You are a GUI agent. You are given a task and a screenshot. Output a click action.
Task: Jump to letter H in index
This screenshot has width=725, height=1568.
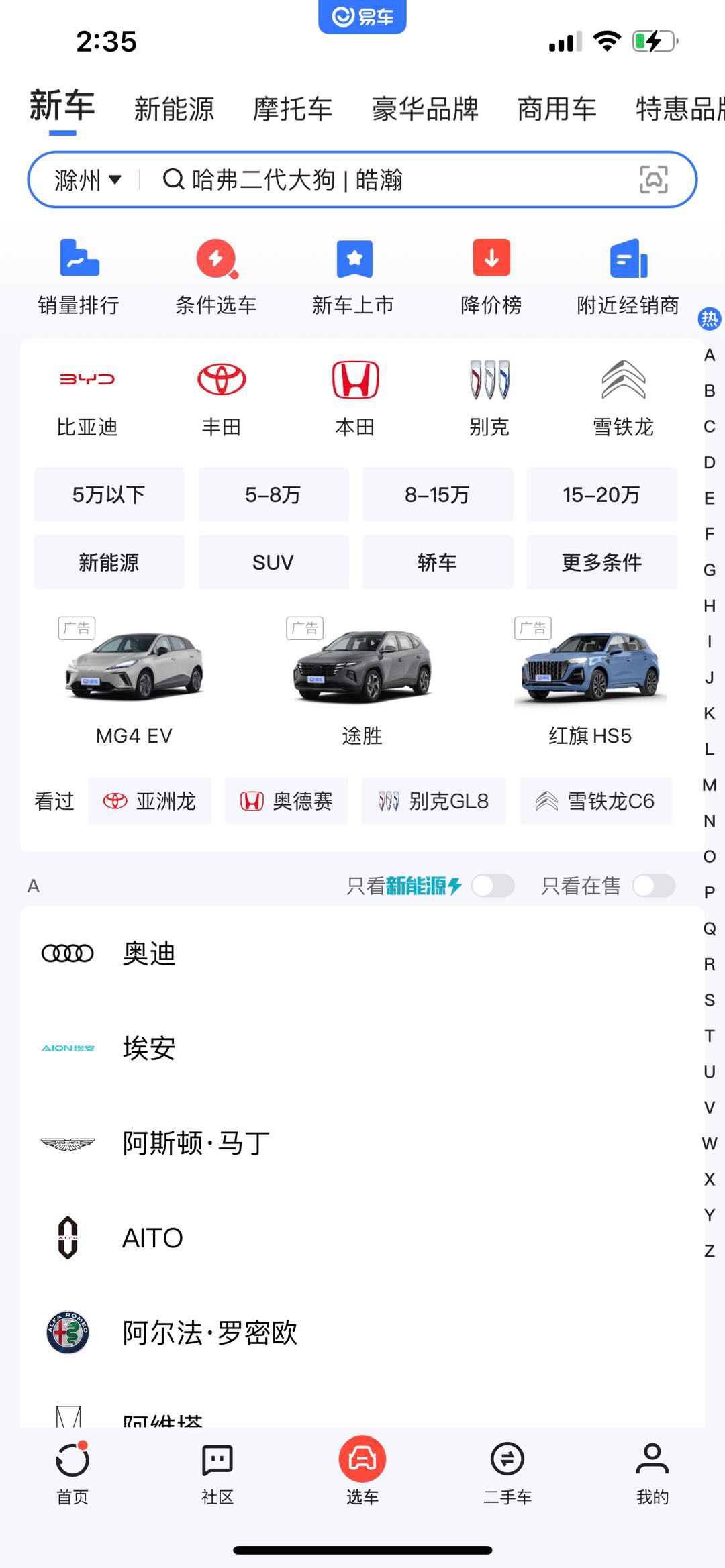[709, 606]
